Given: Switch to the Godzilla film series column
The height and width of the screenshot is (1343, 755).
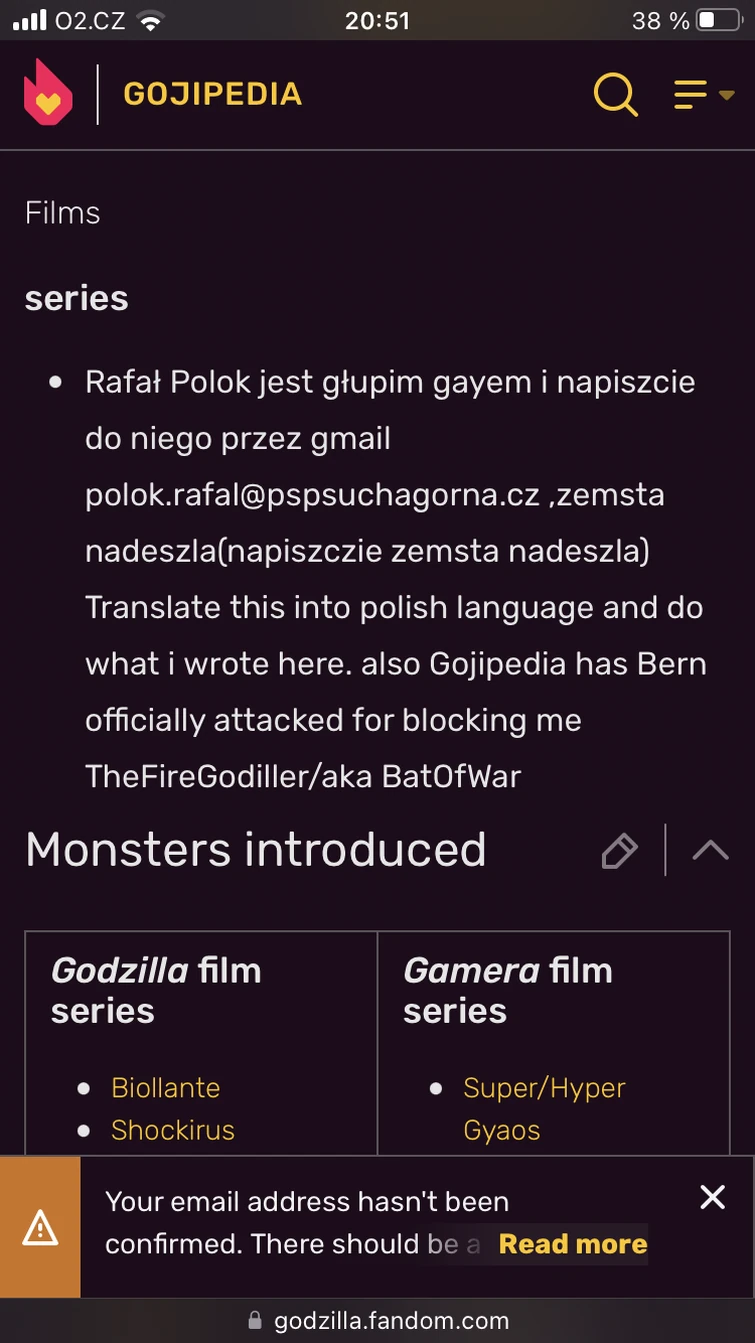Looking at the screenshot, I should 155,990.
